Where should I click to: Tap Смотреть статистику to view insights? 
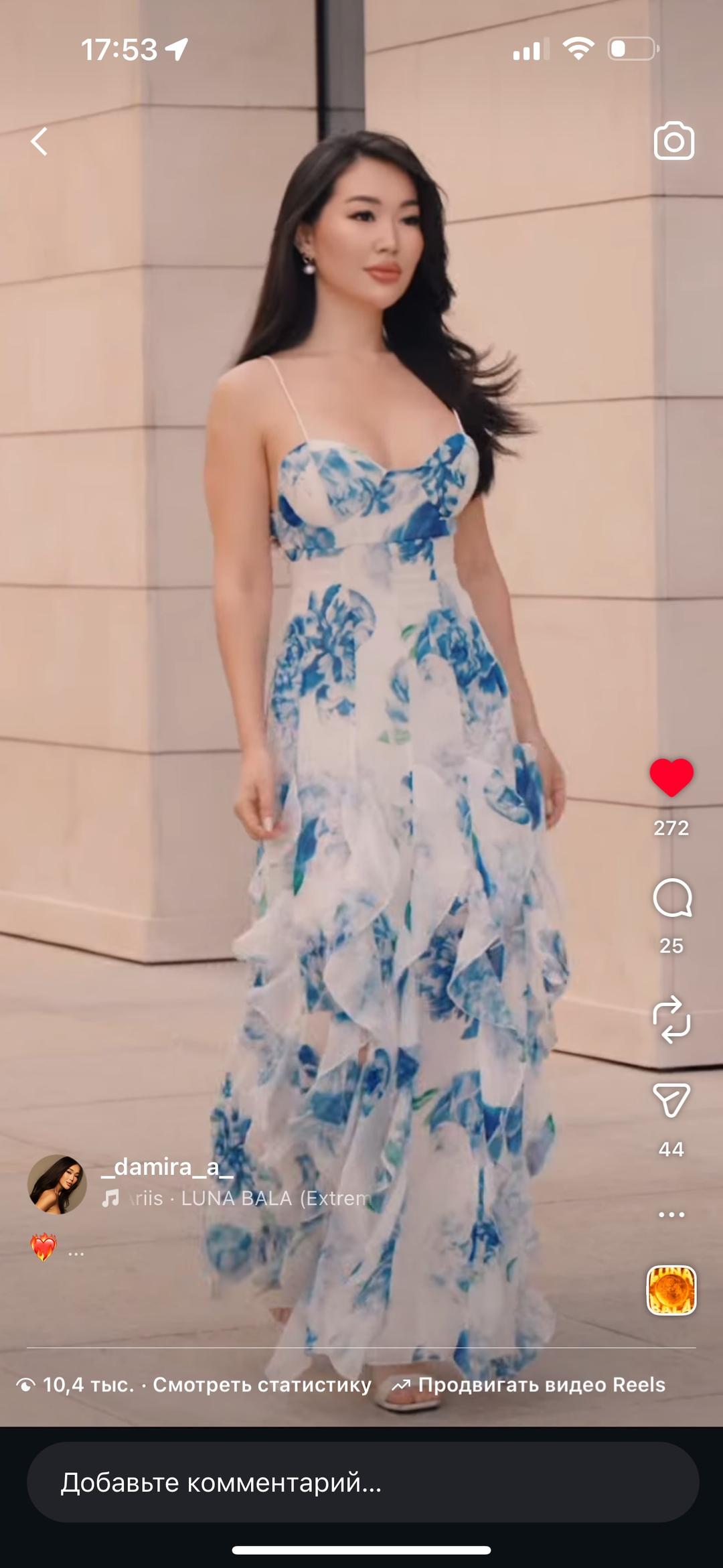pos(262,1384)
